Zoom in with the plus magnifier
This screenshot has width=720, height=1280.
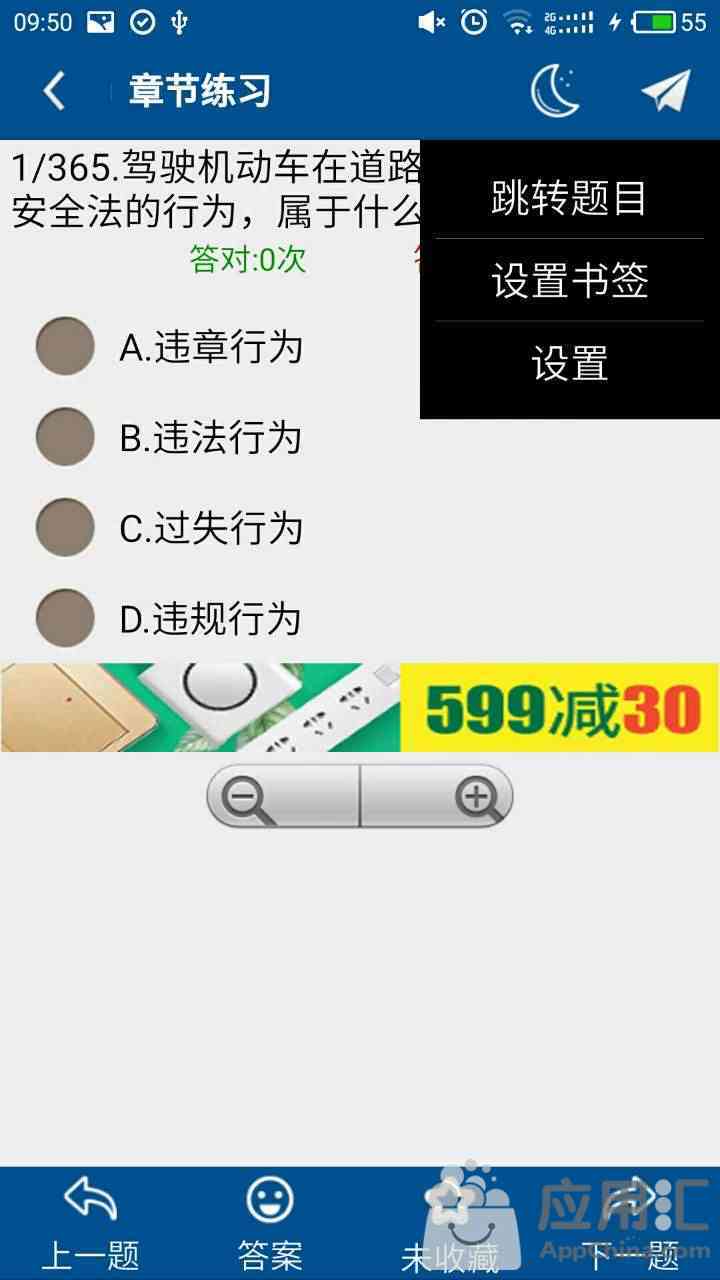[437, 797]
